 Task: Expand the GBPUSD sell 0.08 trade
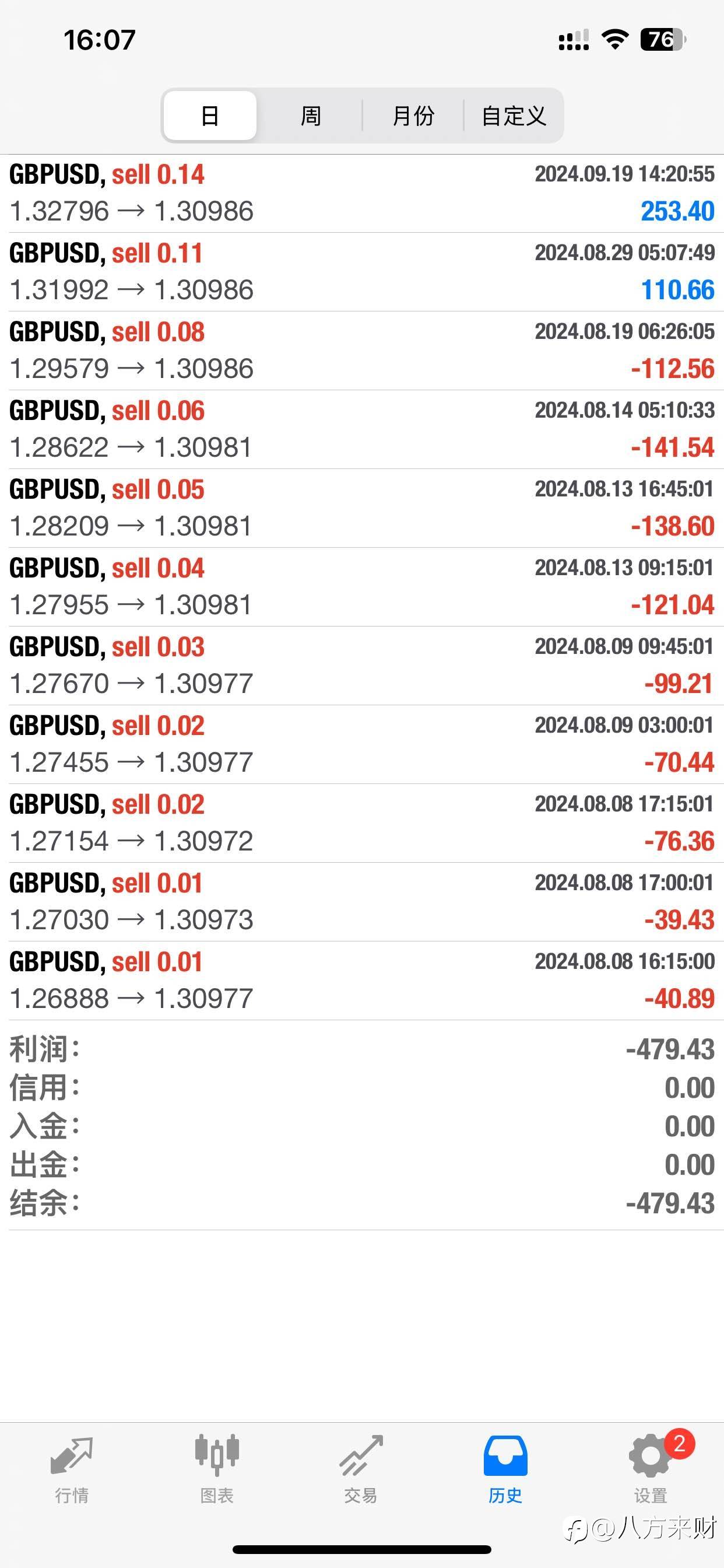[362, 351]
